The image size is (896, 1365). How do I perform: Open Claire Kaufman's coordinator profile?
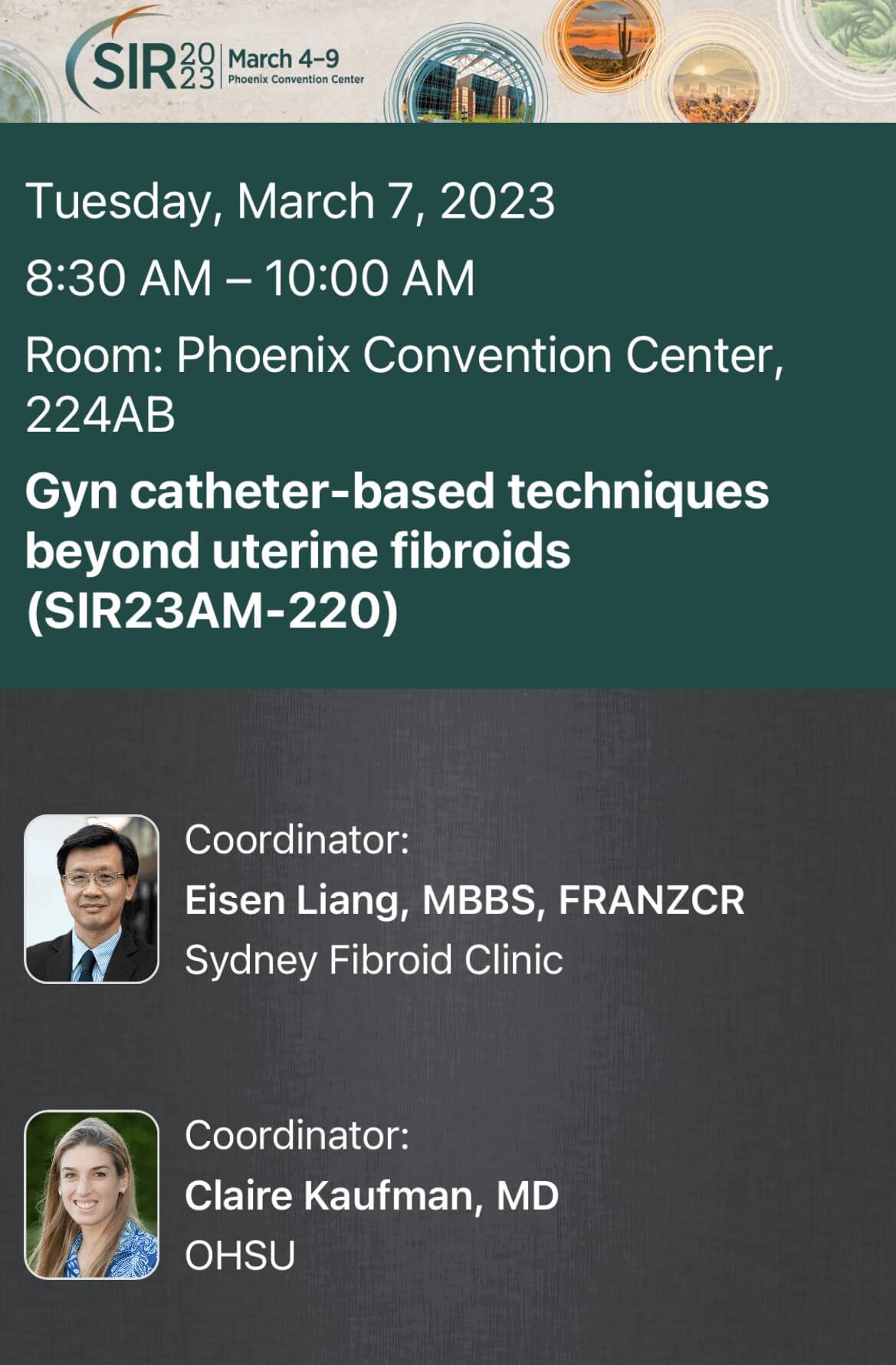click(x=371, y=1196)
